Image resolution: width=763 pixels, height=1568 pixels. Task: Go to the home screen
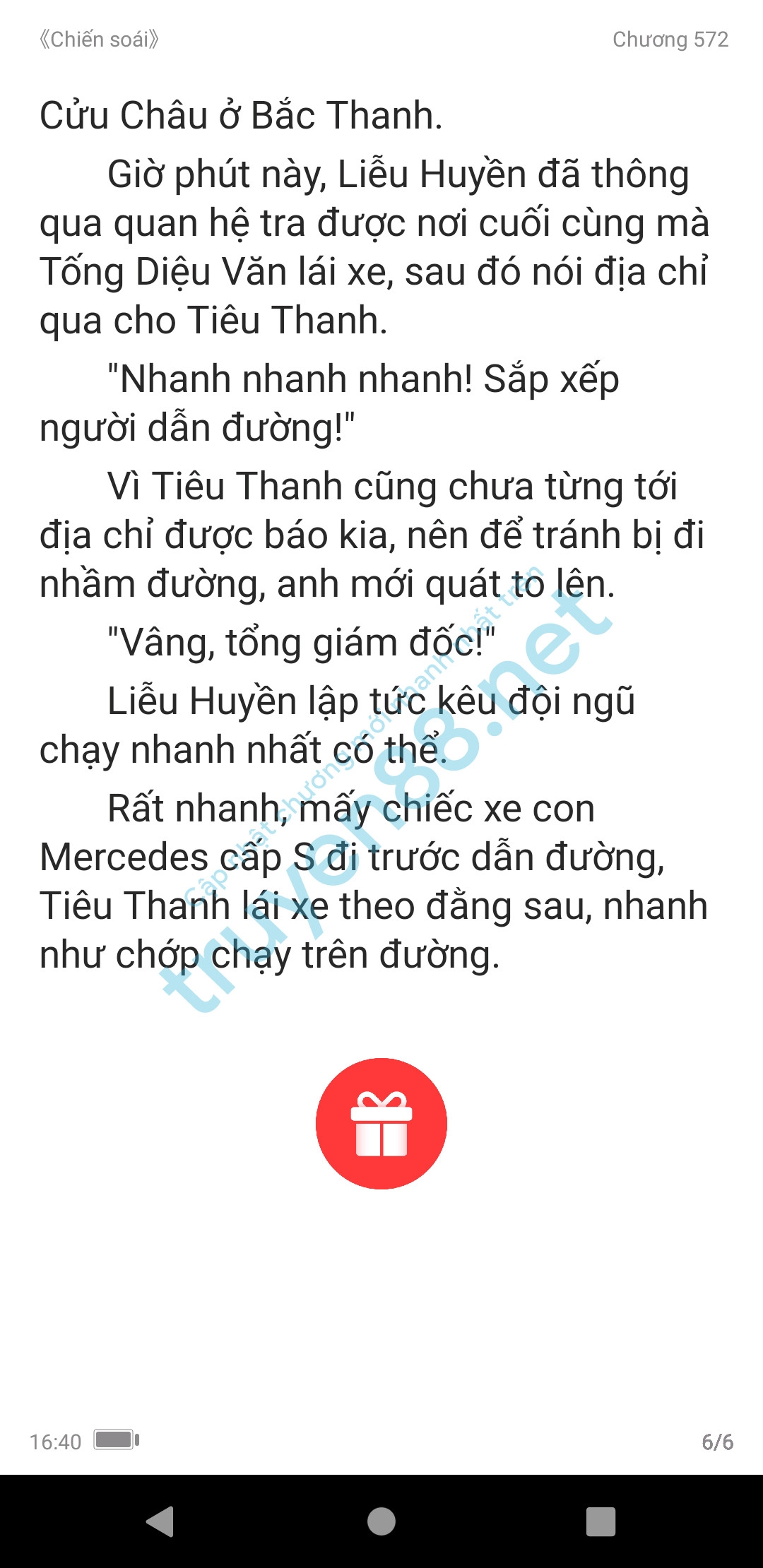tap(381, 1521)
